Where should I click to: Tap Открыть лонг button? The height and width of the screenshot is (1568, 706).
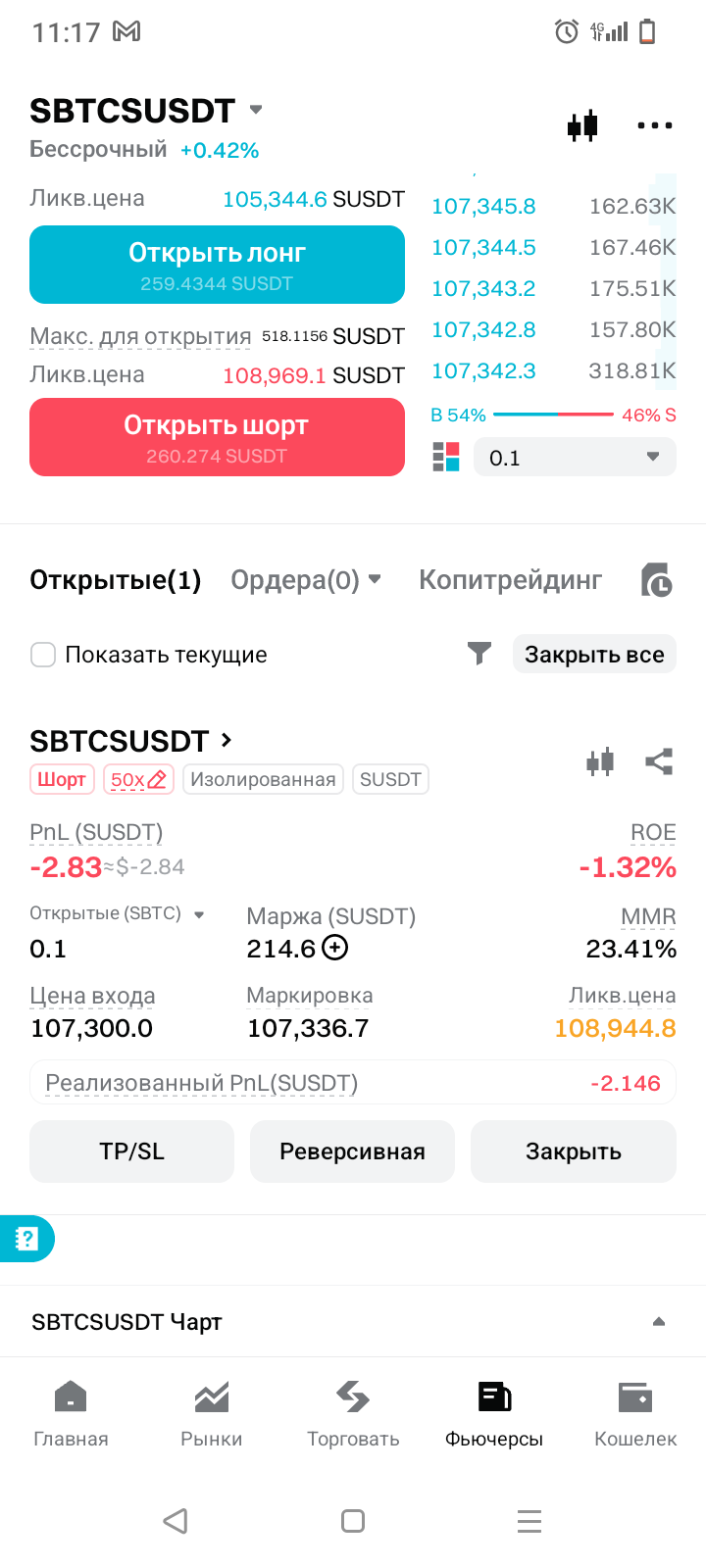[217, 265]
